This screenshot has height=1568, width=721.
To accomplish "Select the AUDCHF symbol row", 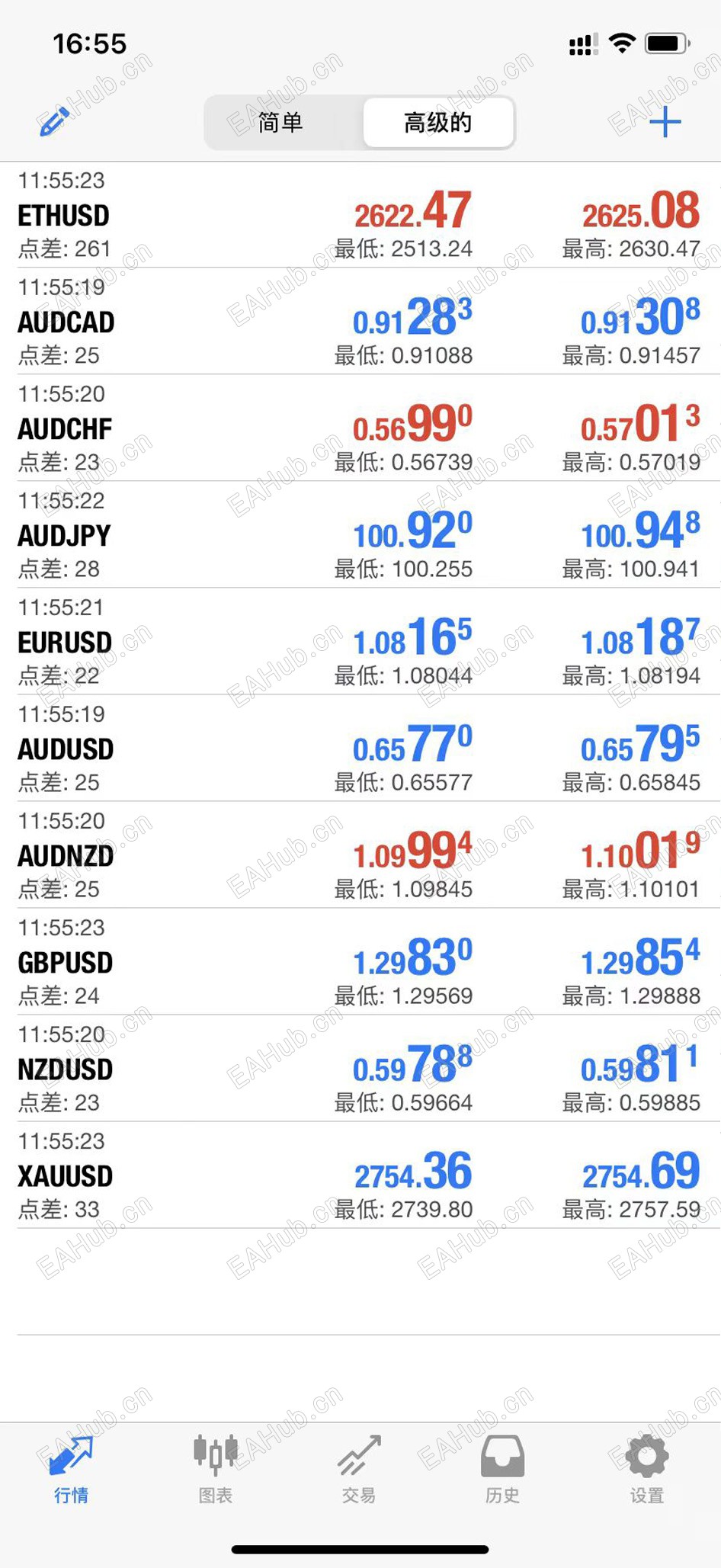I will (360, 428).
